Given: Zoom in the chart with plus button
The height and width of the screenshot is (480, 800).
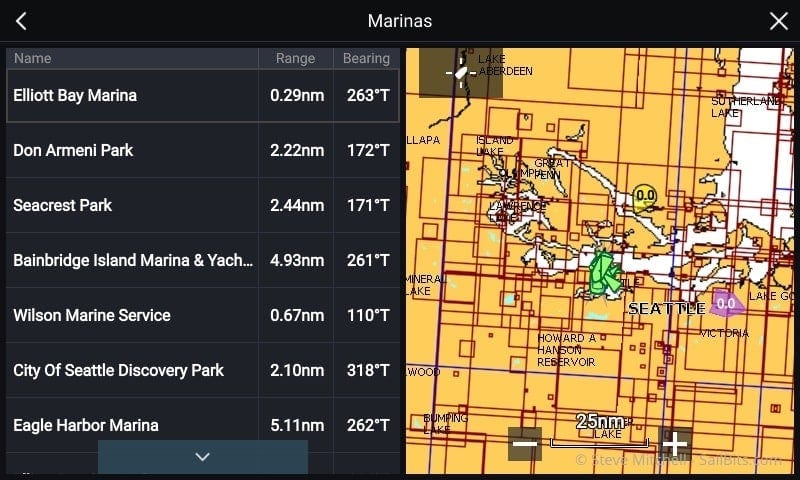Looking at the screenshot, I should point(676,443).
